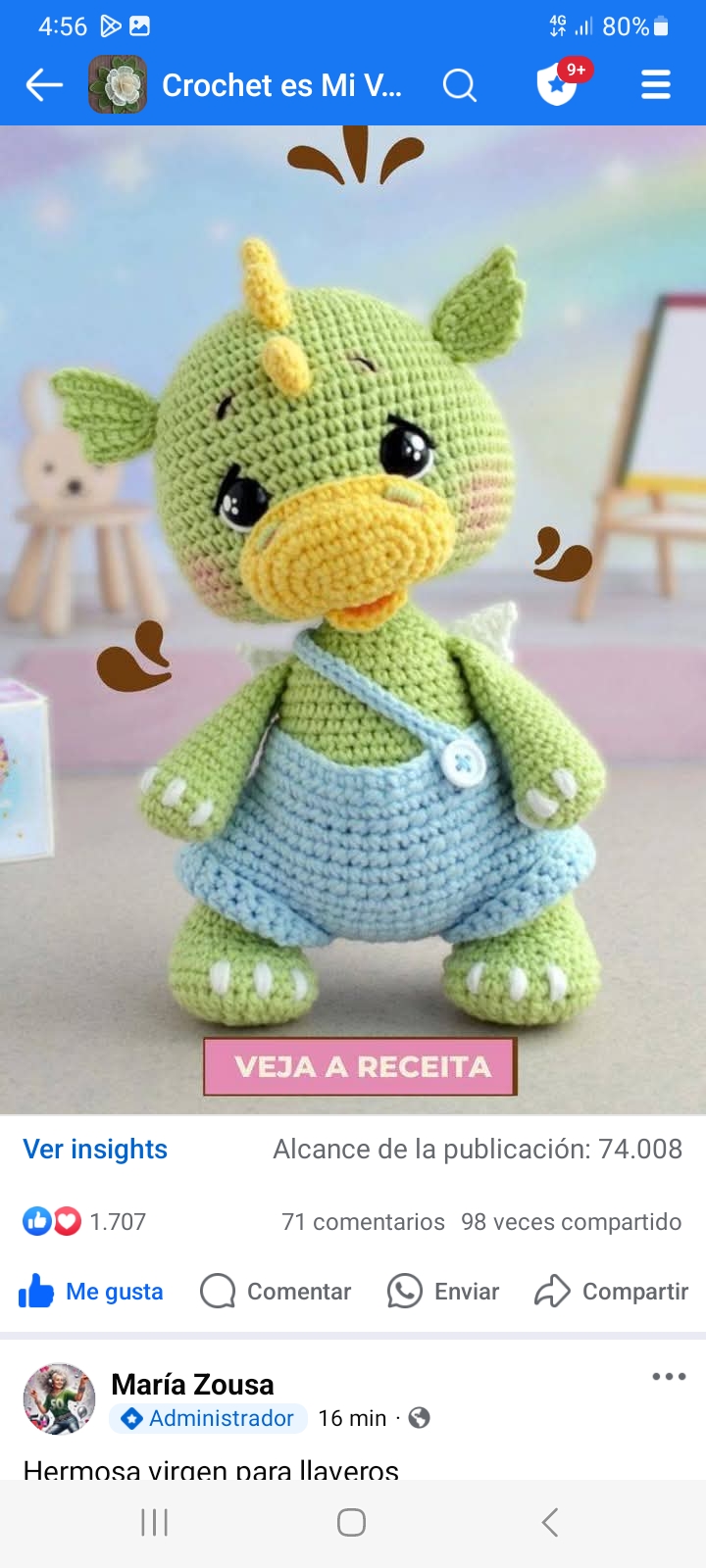The image size is (706, 1568).
Task: Open recent apps from navigation bar
Action: [x=155, y=1522]
